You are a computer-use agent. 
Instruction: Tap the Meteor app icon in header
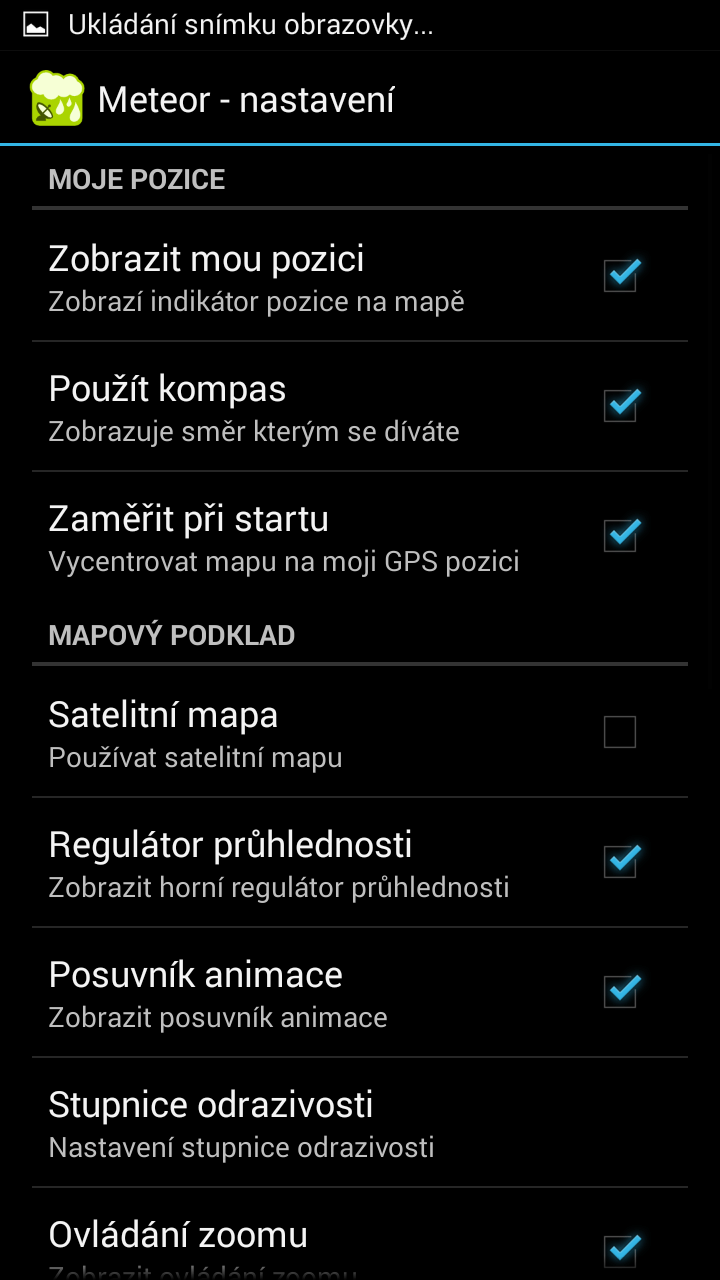point(57,98)
